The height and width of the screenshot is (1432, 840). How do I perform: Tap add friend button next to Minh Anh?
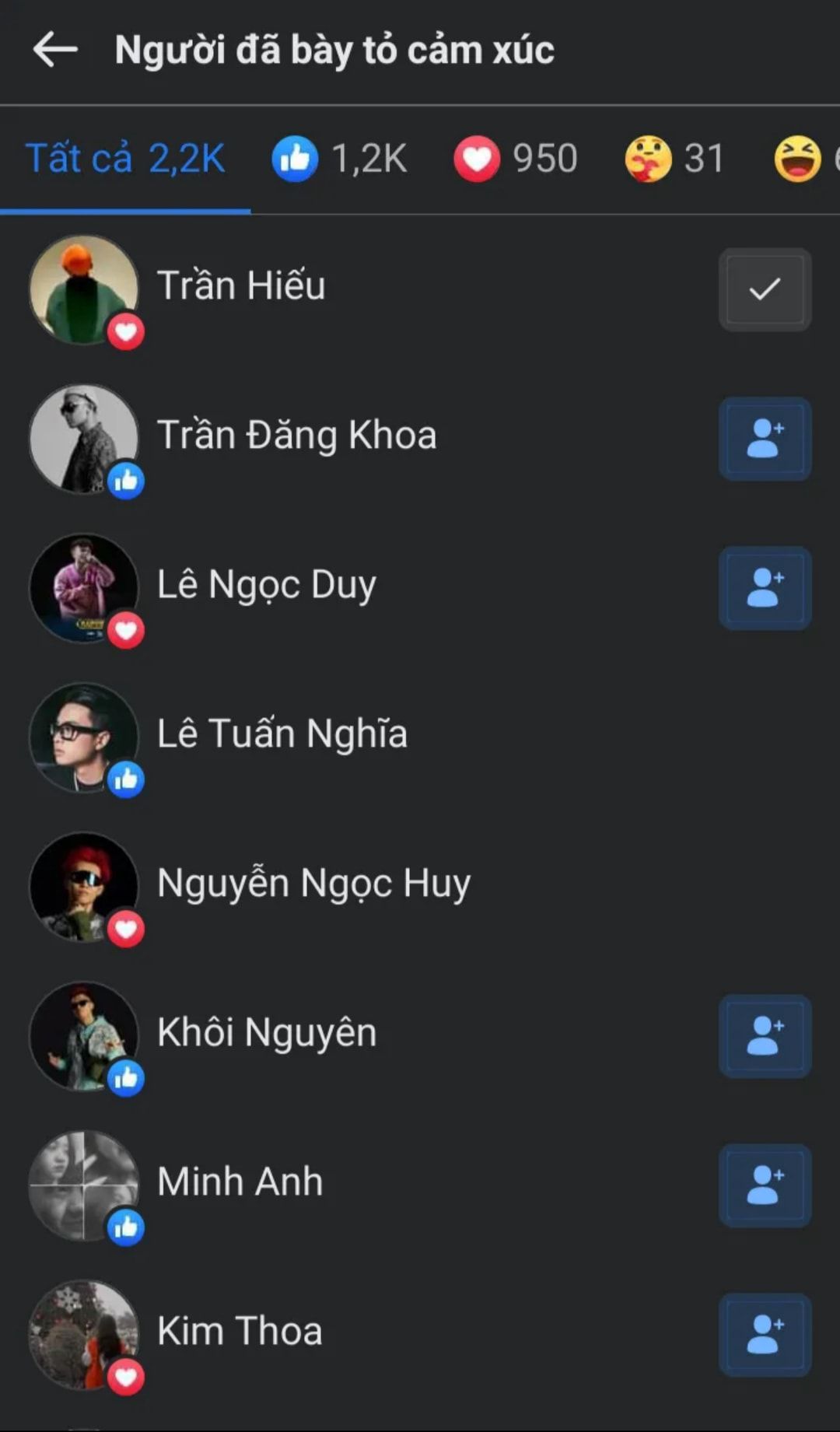coord(765,1185)
